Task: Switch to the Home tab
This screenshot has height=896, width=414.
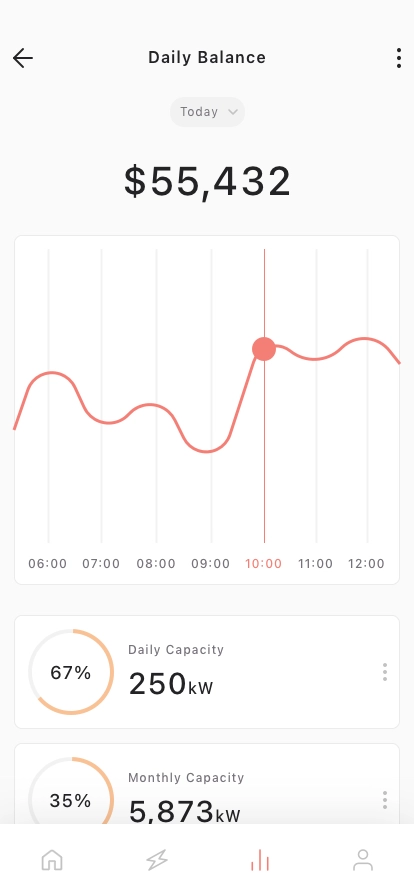Action: coord(52,859)
